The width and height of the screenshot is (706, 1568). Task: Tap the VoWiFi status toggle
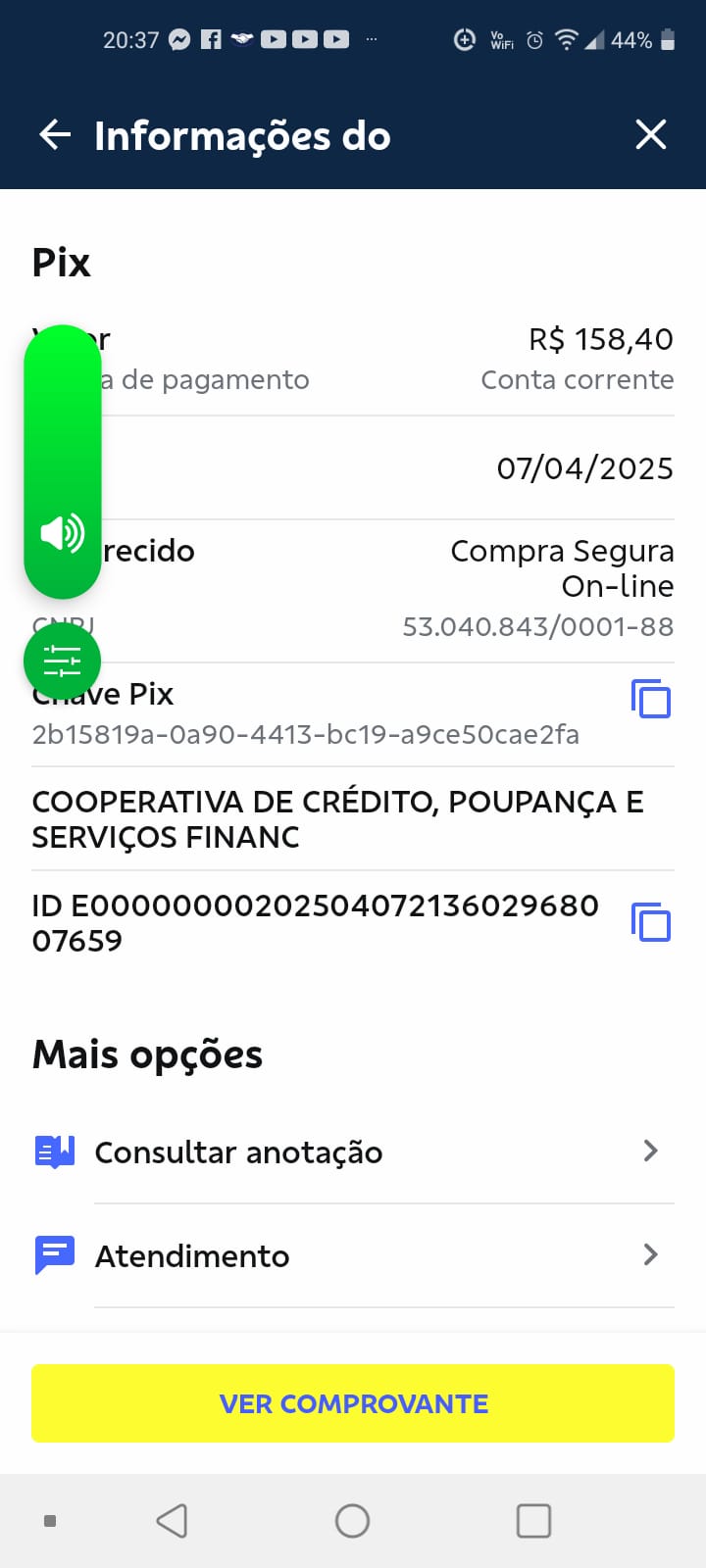click(500, 40)
